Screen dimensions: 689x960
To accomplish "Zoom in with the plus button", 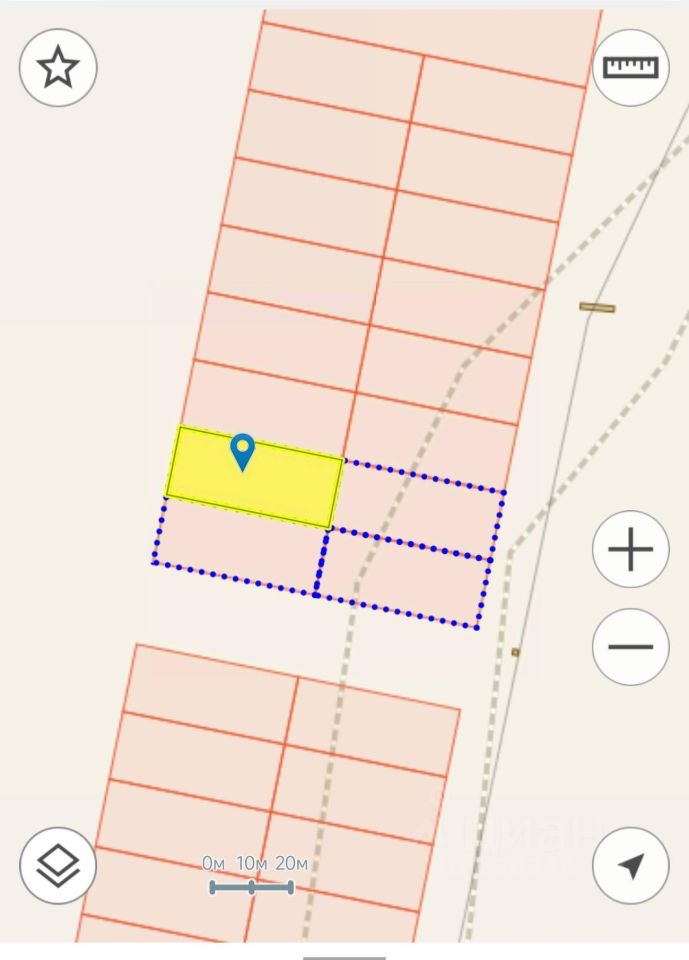I will click(630, 549).
